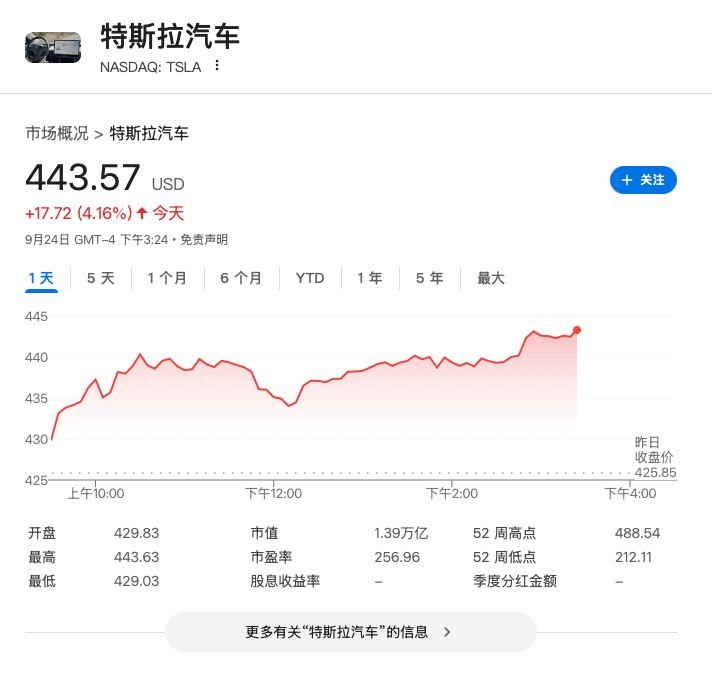This screenshot has width=712, height=693.
Task: Switch to the 5 年 chart
Action: tap(430, 278)
